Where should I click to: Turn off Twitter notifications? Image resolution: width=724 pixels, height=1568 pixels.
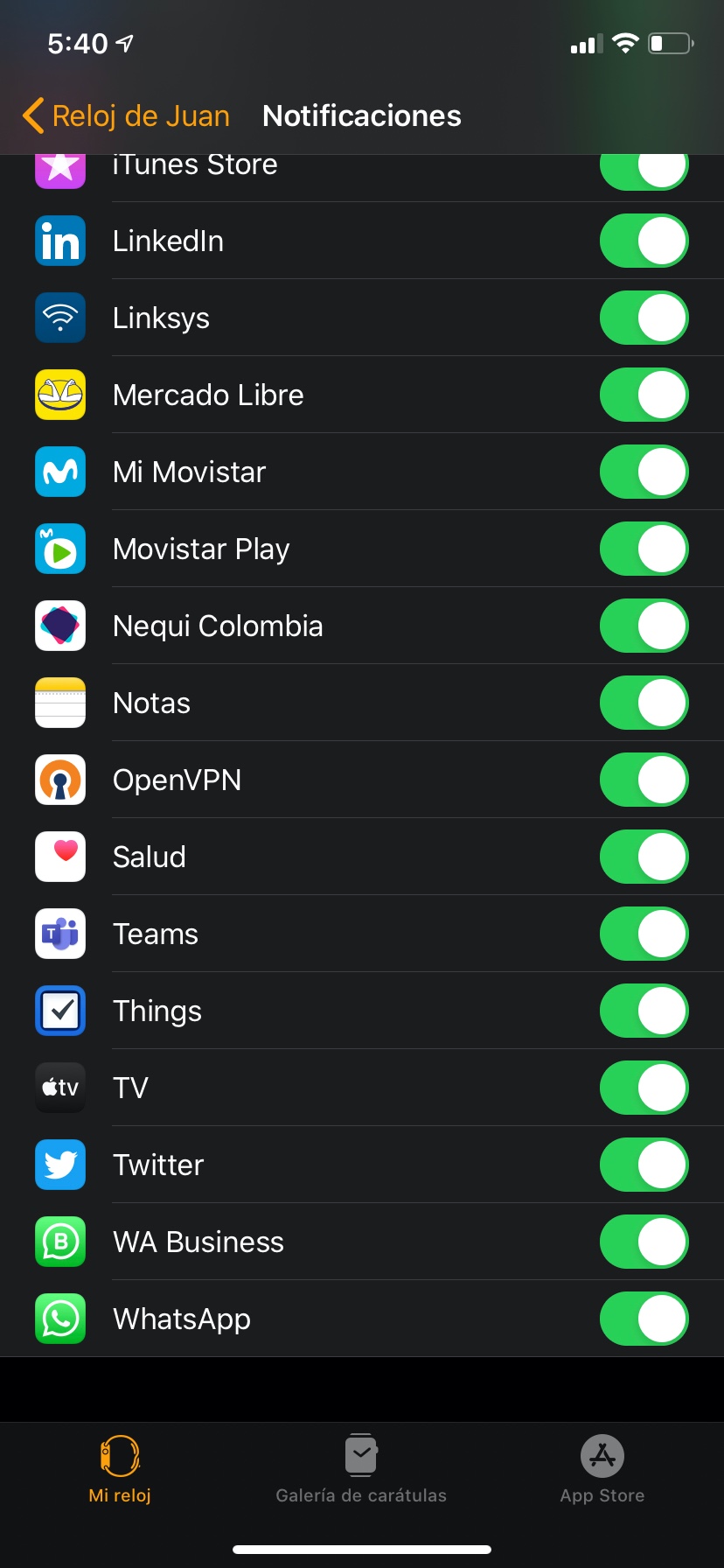click(644, 1165)
